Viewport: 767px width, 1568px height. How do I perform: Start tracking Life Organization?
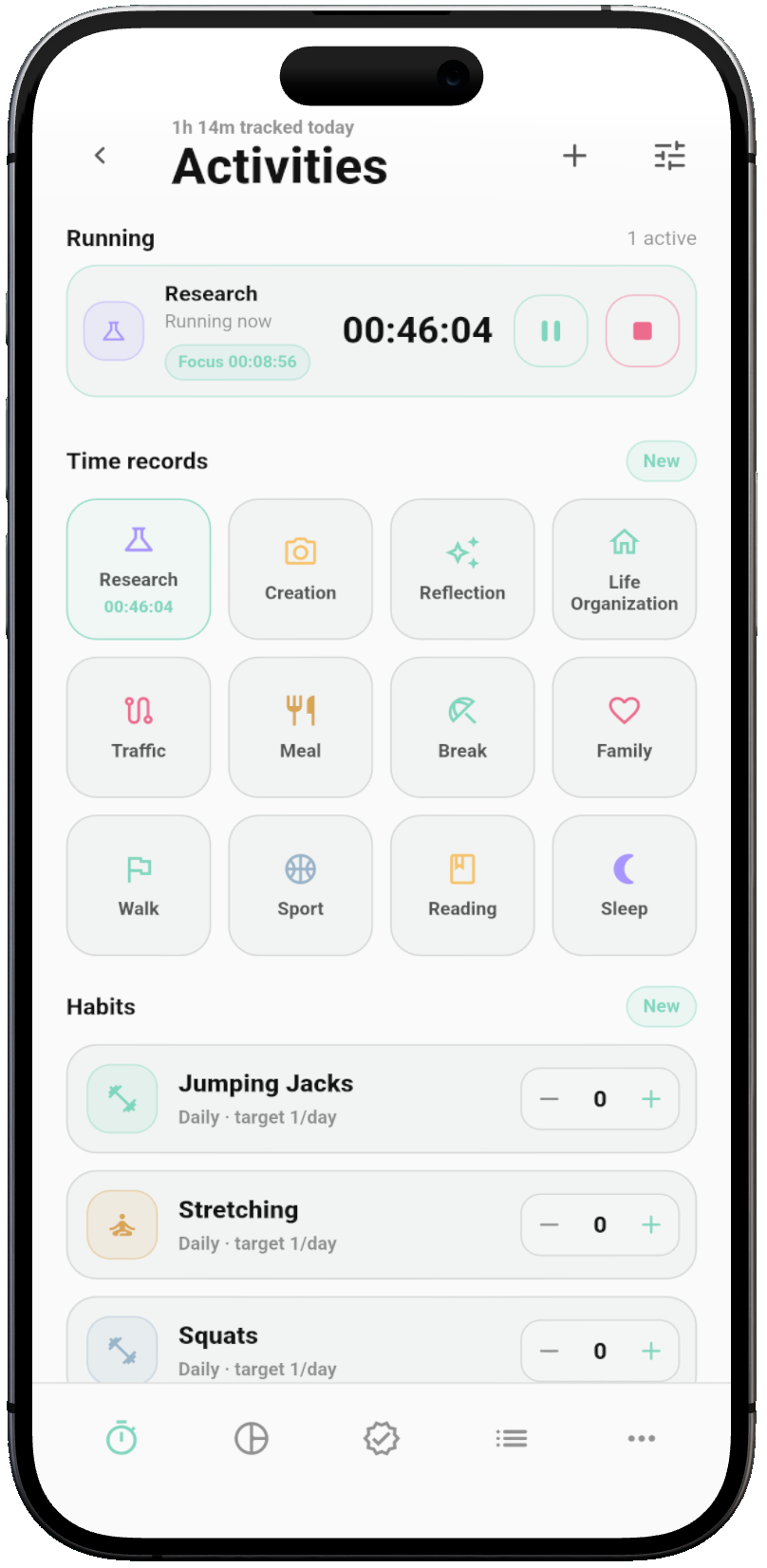point(625,569)
